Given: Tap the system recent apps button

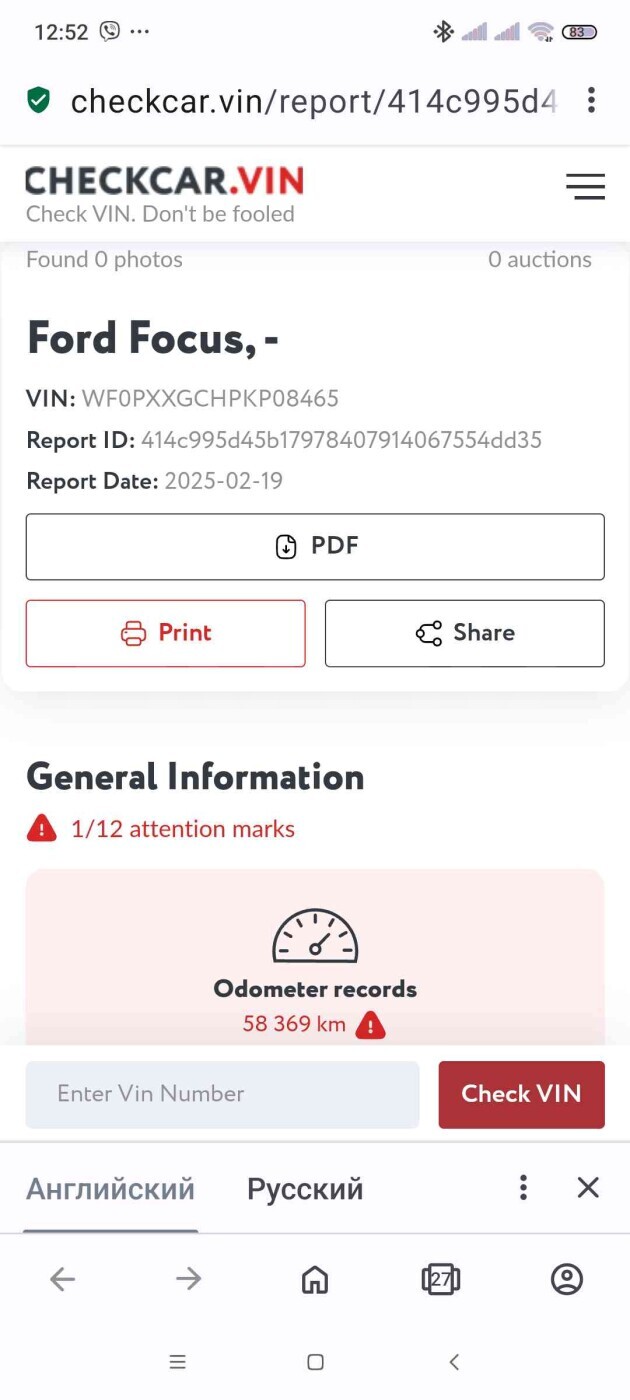Looking at the screenshot, I should [178, 1362].
